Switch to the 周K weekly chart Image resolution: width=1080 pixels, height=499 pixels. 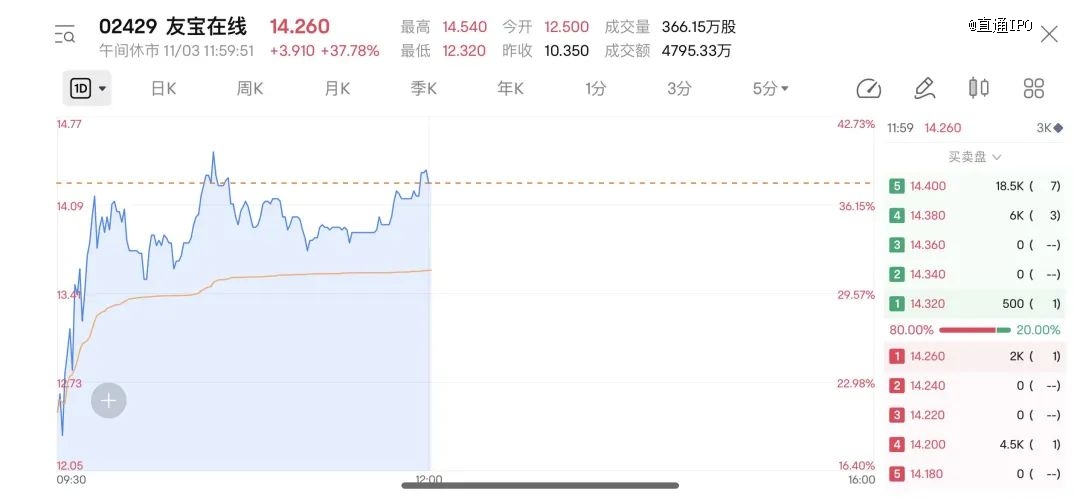click(250, 88)
